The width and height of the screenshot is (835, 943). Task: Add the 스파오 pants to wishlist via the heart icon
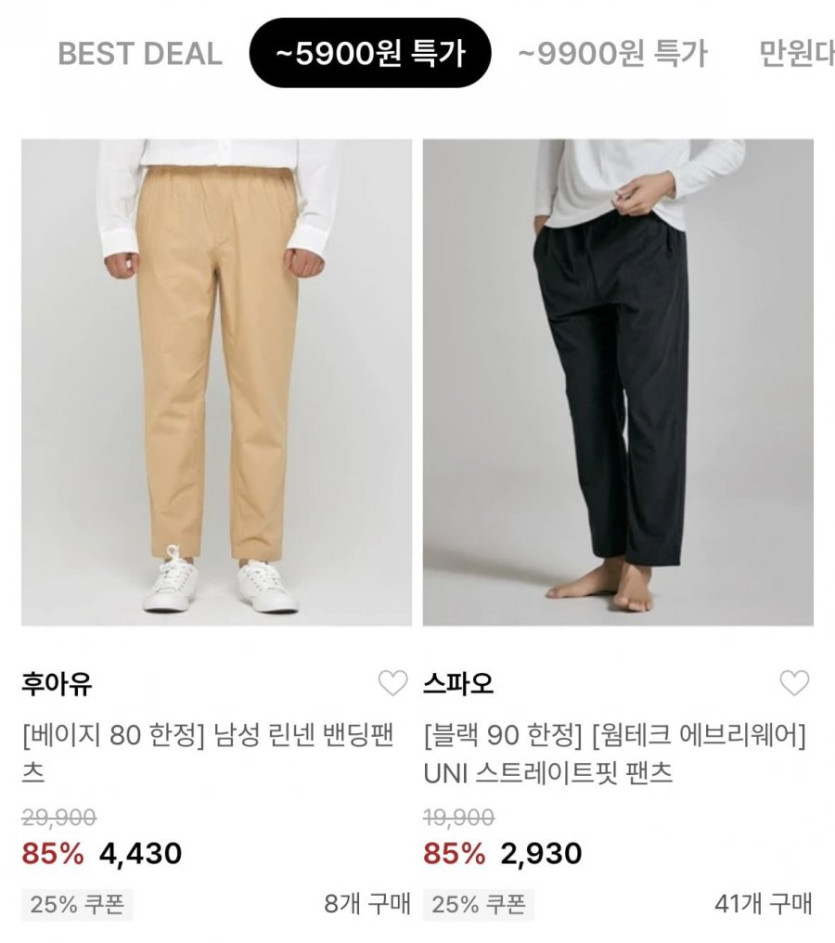click(794, 684)
